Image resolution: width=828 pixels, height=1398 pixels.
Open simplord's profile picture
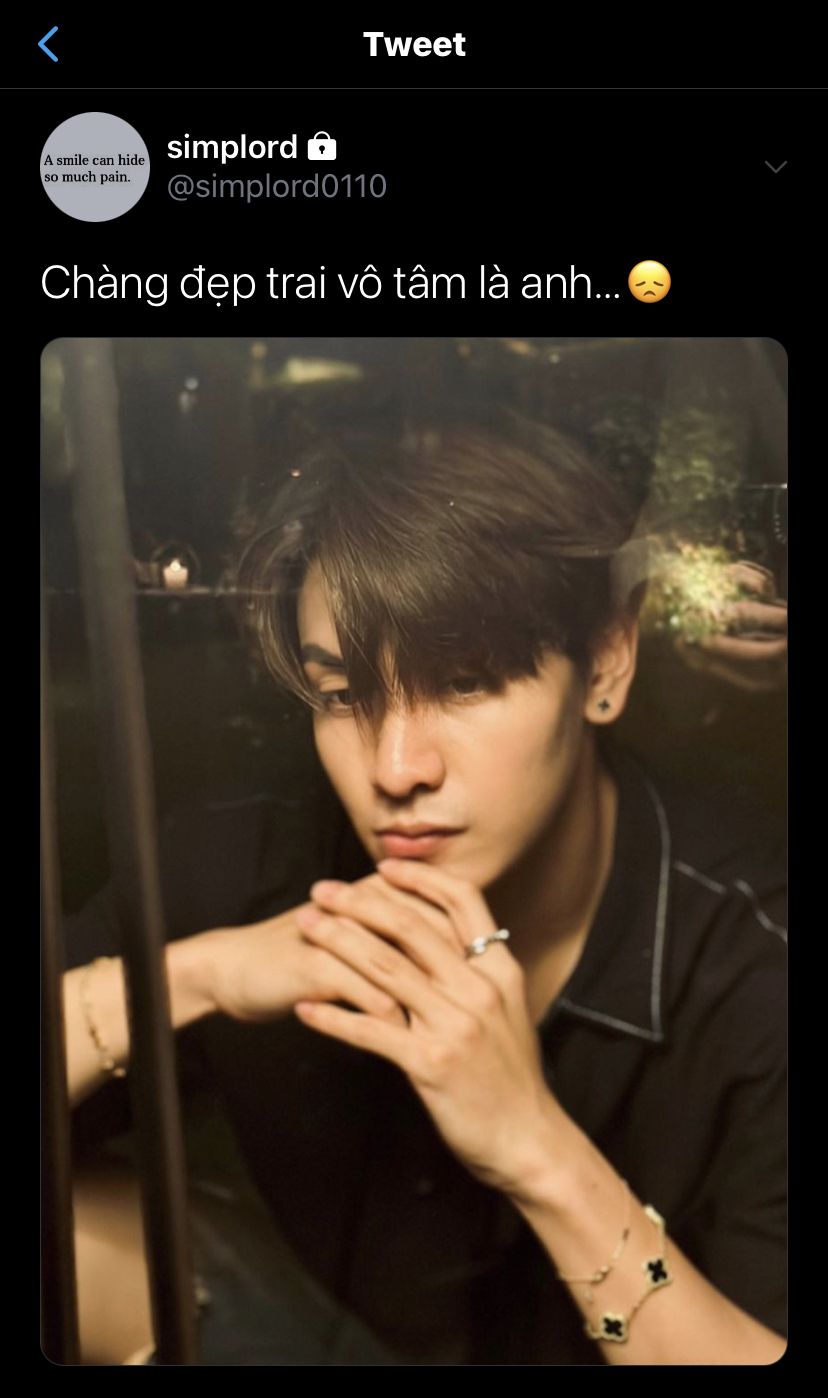[x=95, y=167]
